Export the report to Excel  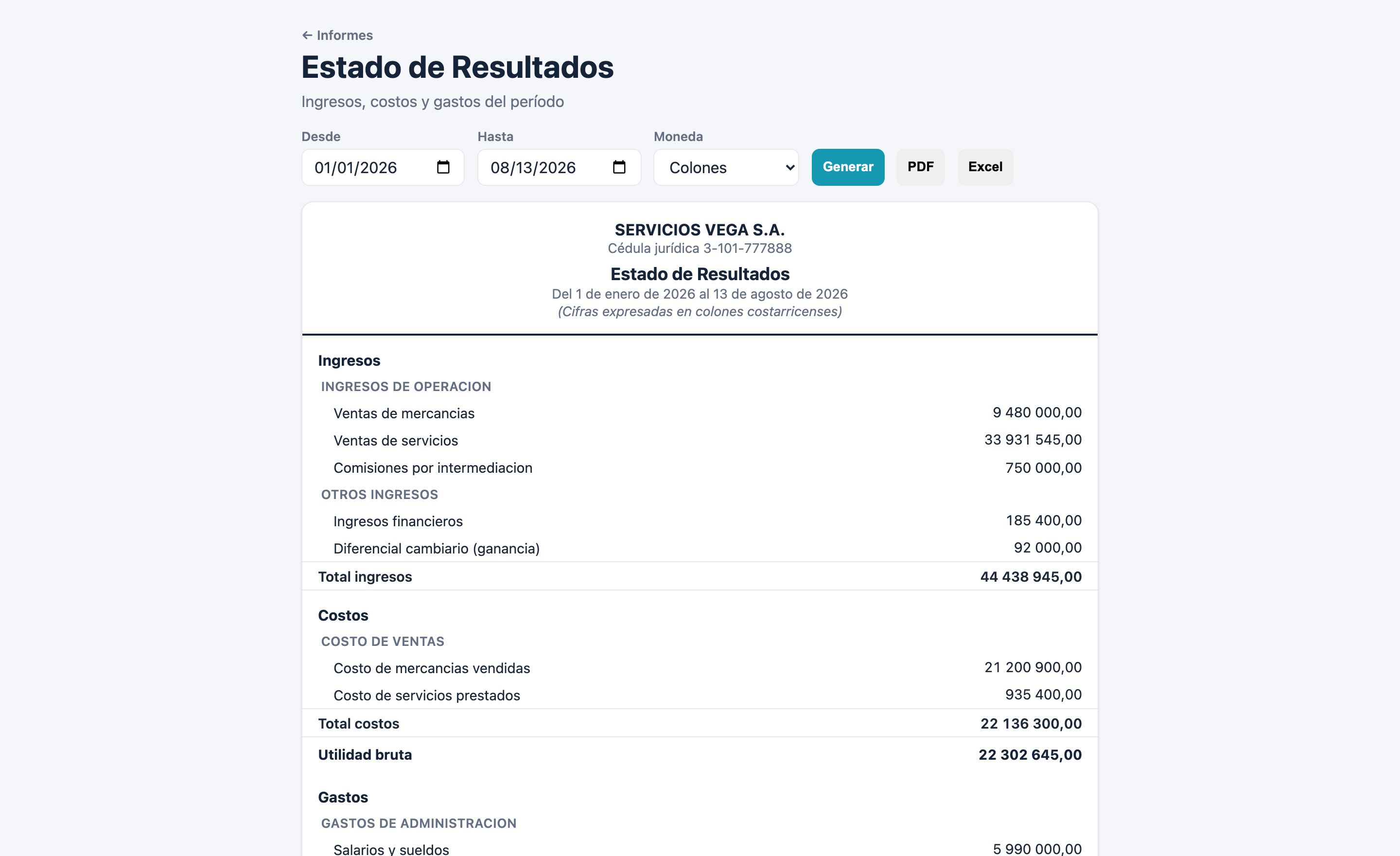pos(985,167)
